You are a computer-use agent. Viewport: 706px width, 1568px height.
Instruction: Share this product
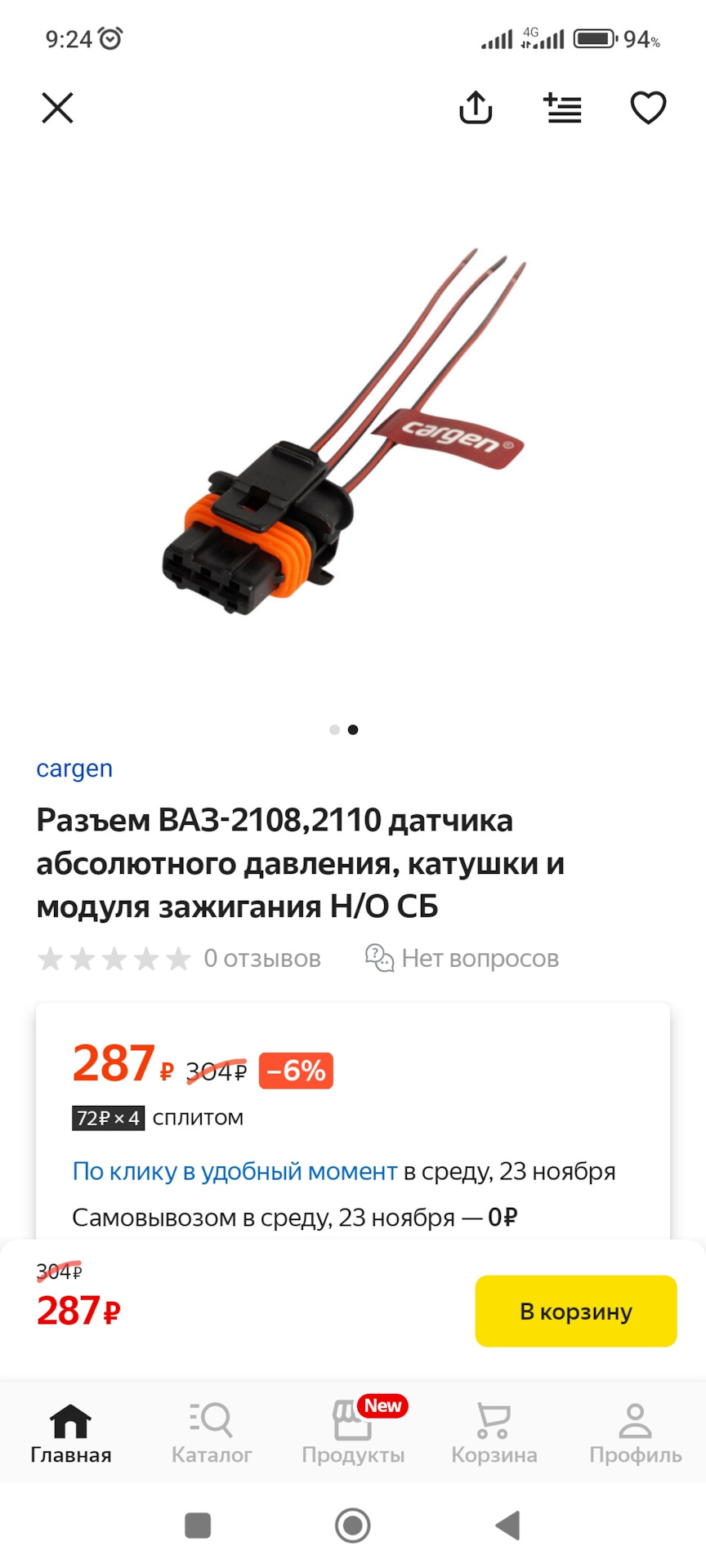pyautogui.click(x=476, y=107)
